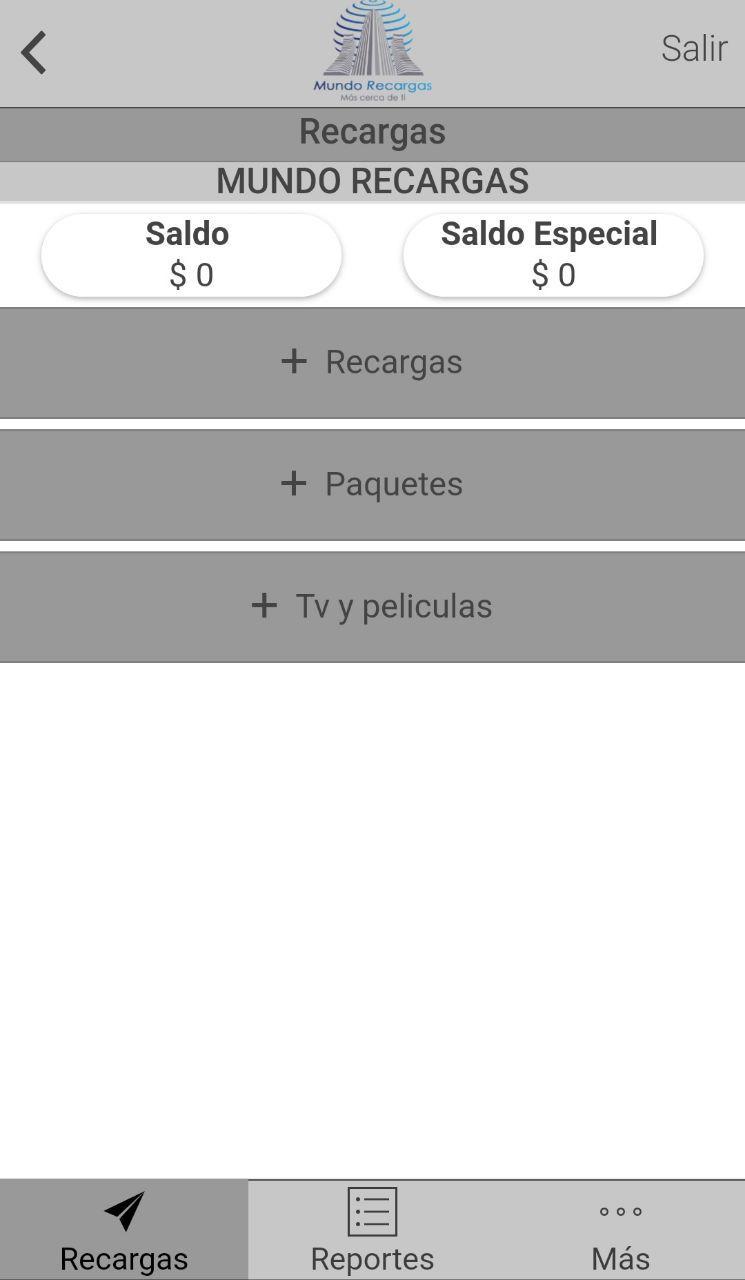Viewport: 745px width, 1280px height.
Task: Expand the Tv y peliculas section
Action: click(372, 606)
